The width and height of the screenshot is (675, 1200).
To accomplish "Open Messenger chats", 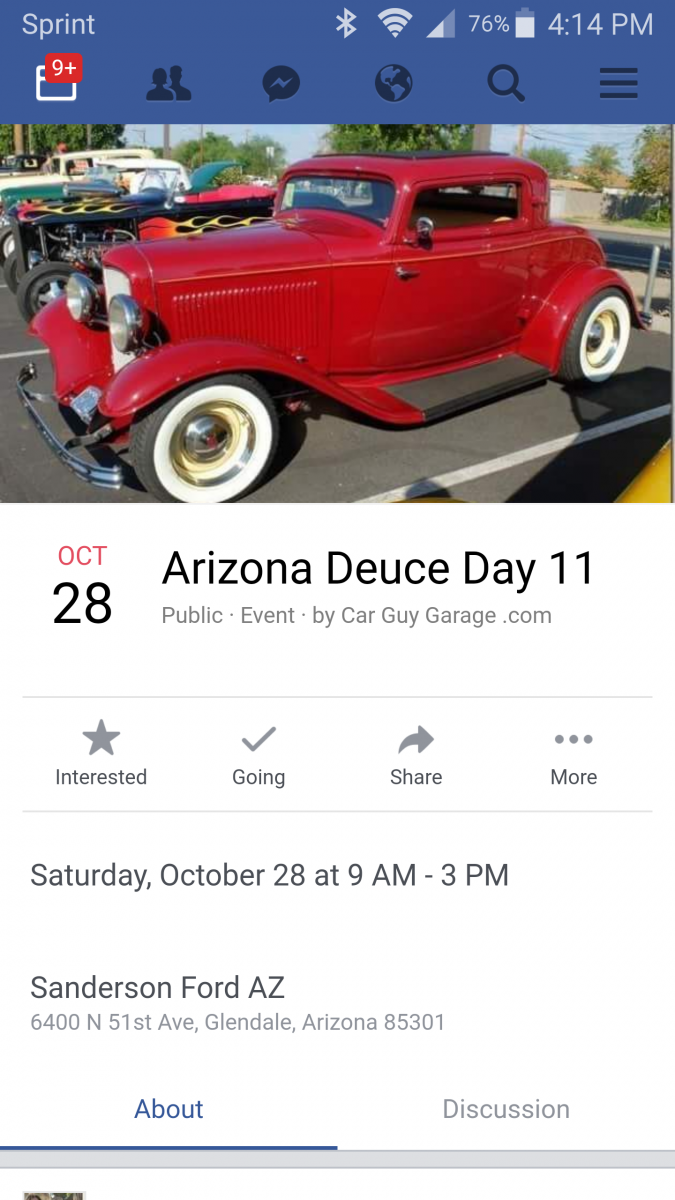I will pyautogui.click(x=281, y=85).
